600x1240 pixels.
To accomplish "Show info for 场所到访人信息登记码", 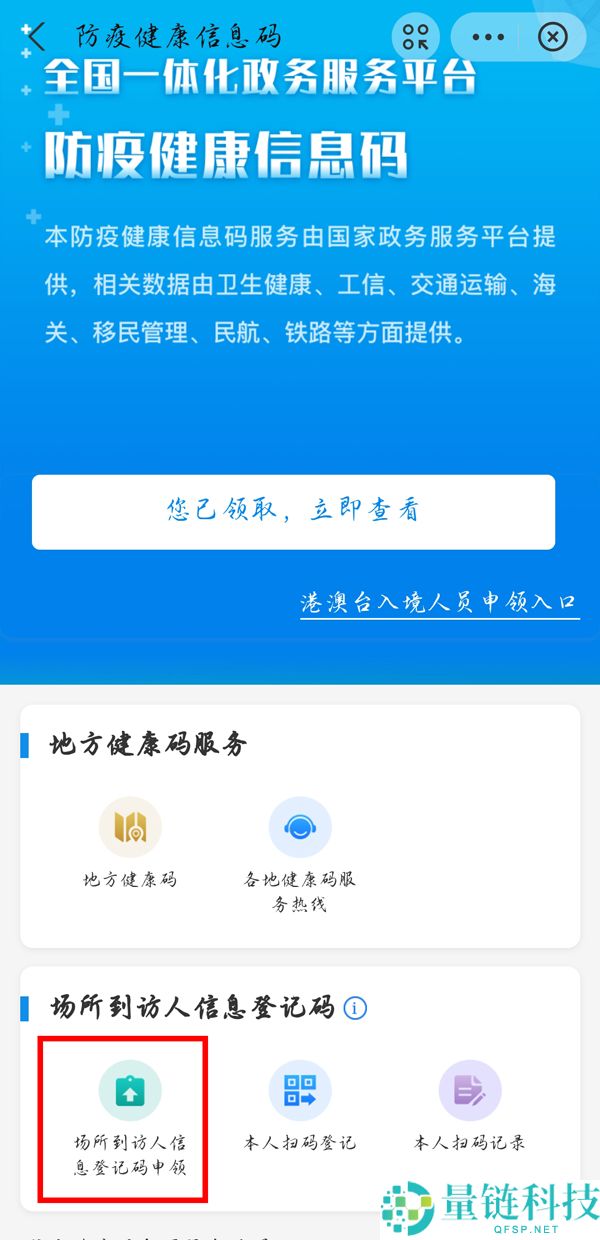I will [x=355, y=1007].
